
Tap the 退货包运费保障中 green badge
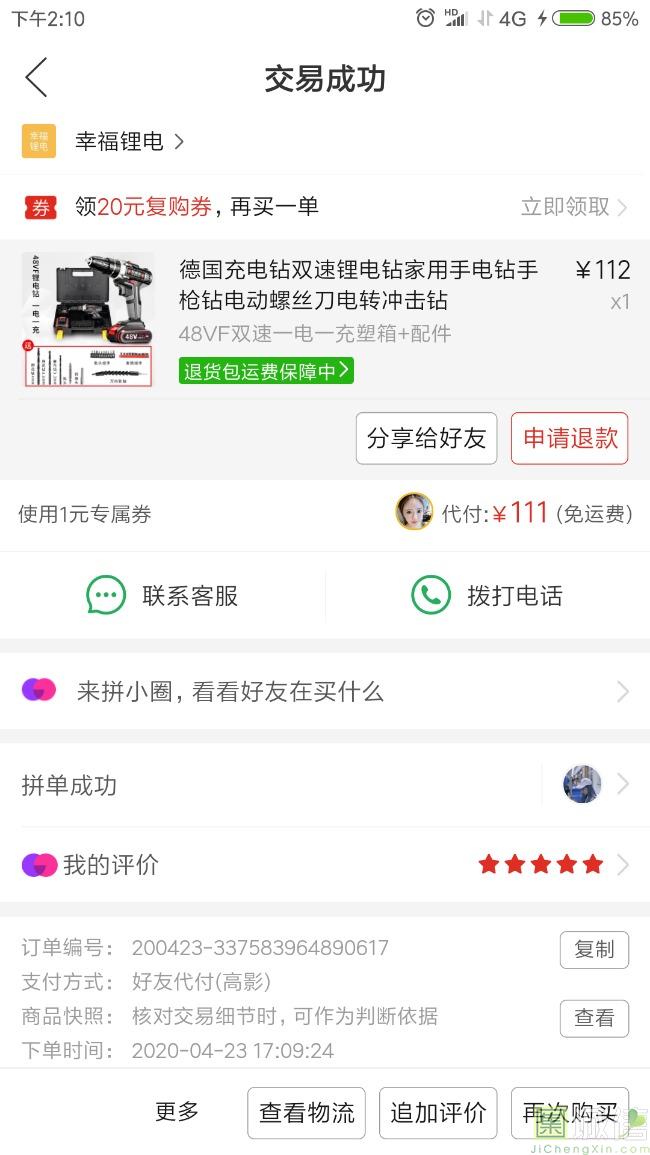click(266, 371)
